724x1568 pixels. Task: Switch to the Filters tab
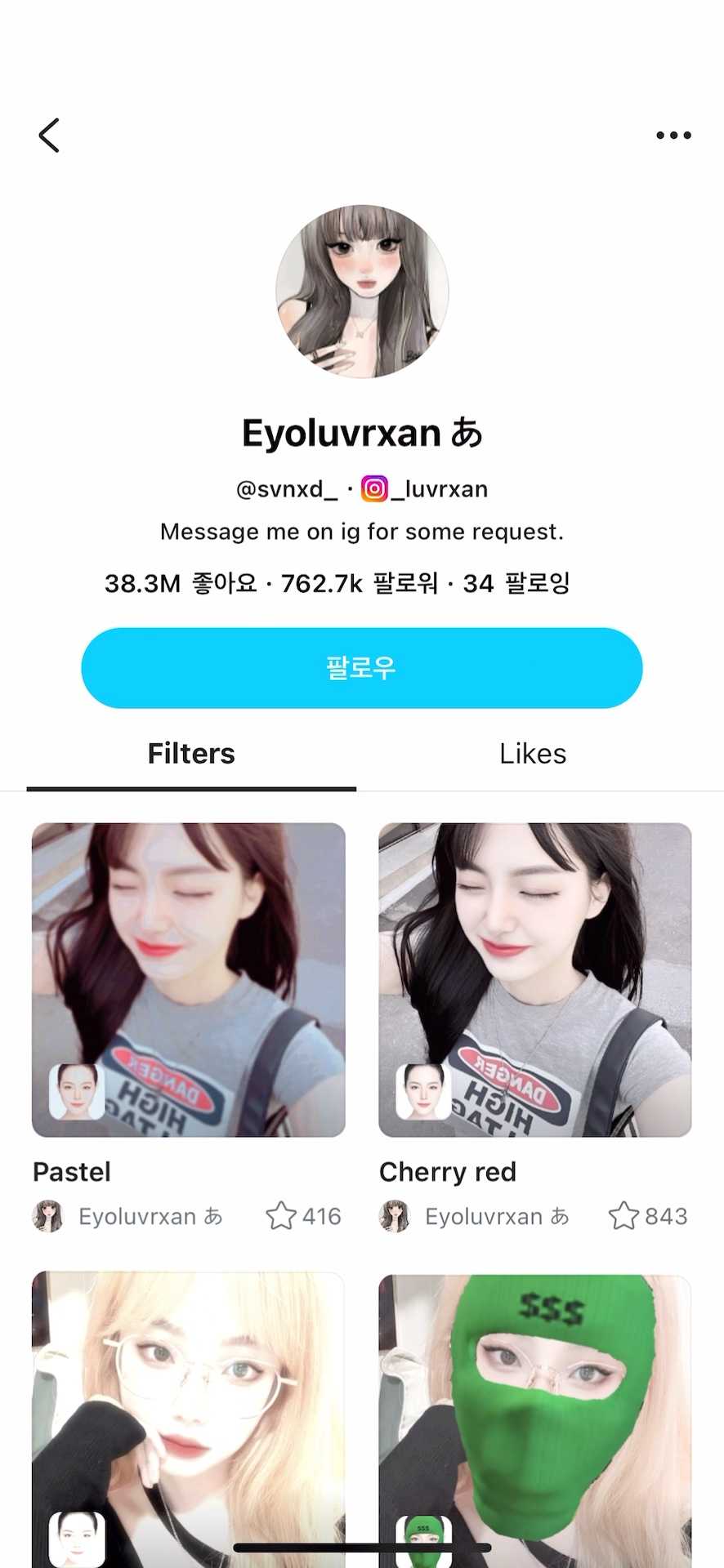tap(190, 754)
